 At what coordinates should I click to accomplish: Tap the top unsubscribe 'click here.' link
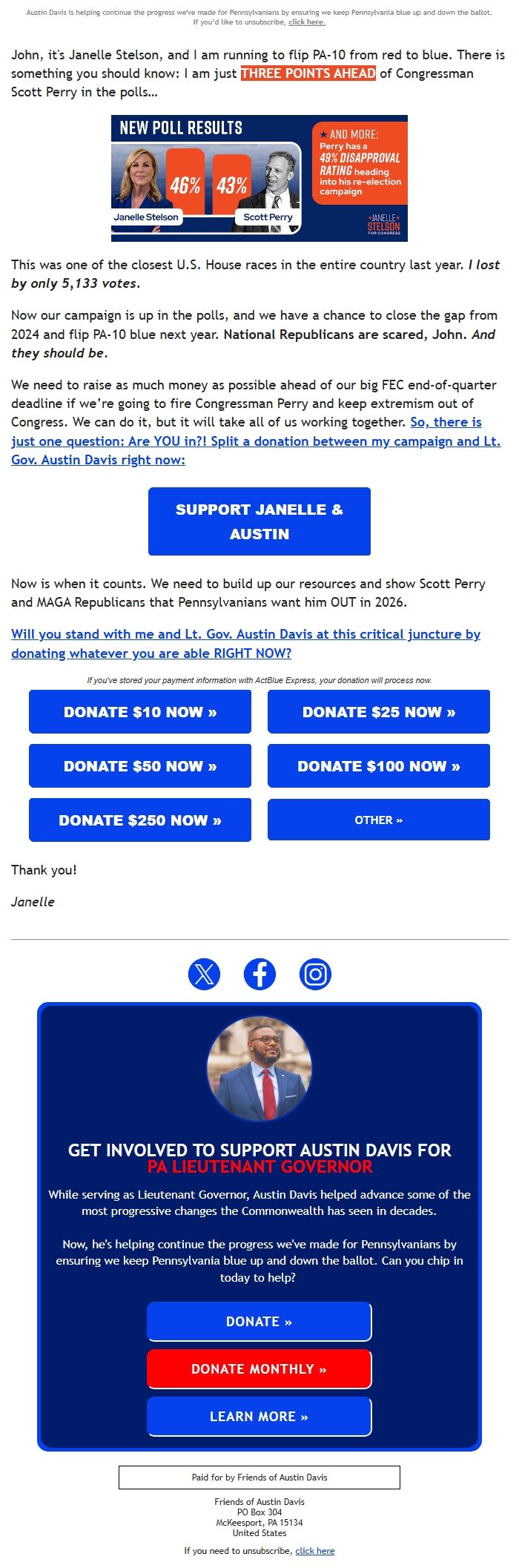click(306, 22)
